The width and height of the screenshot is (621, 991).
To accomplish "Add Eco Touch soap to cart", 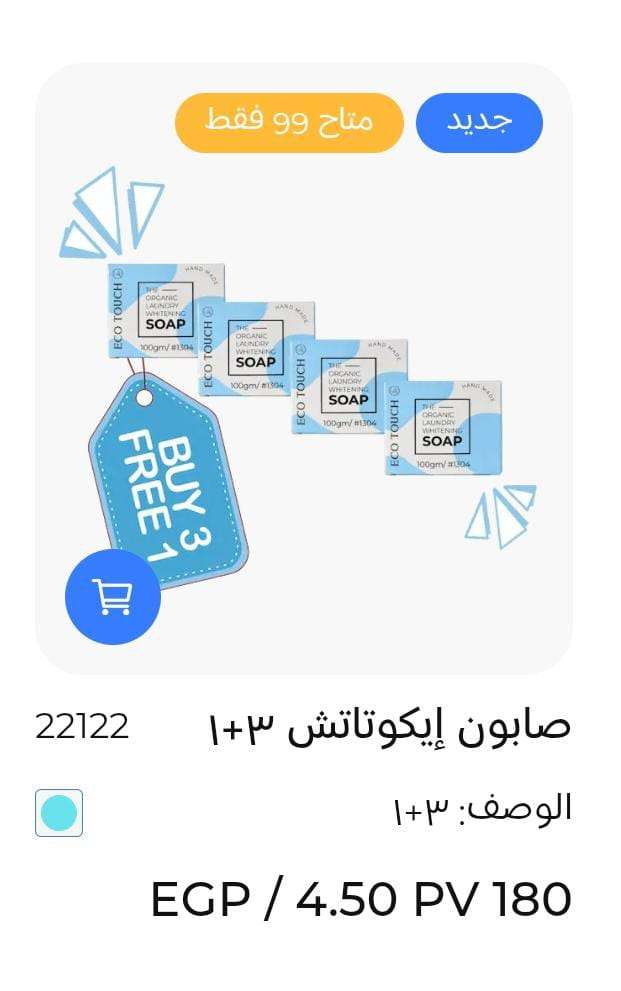I will pos(112,597).
